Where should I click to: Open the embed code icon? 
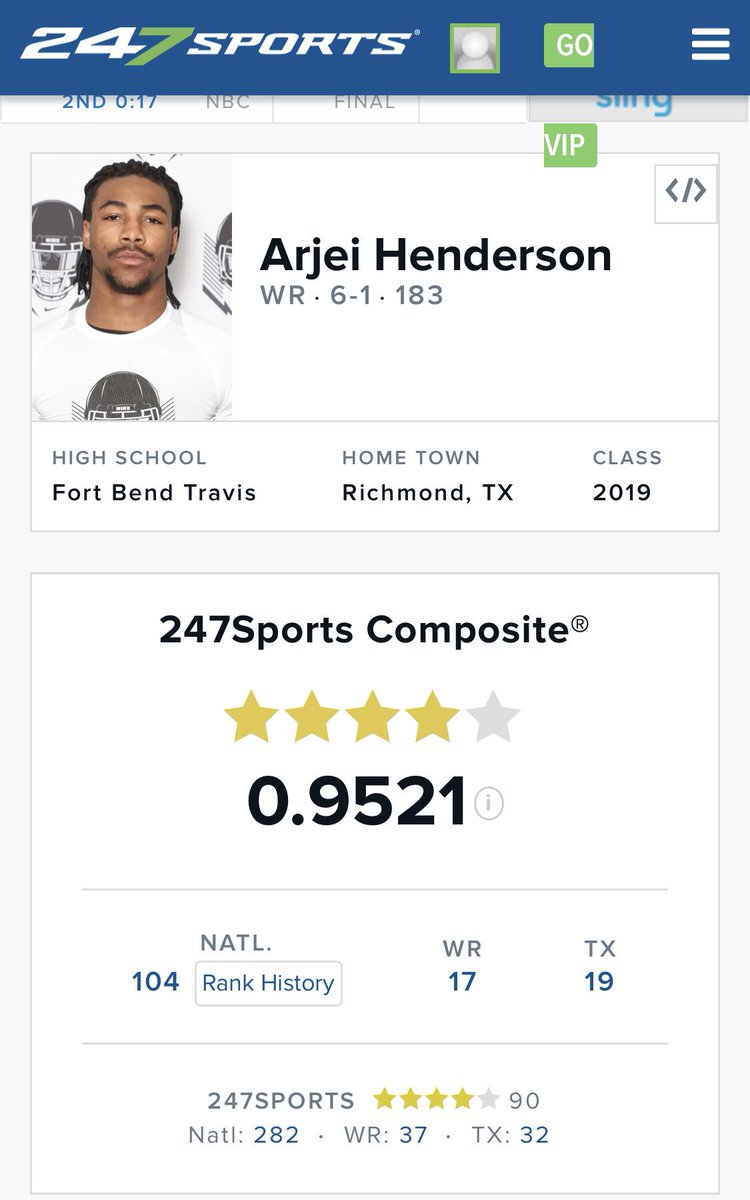click(x=686, y=192)
